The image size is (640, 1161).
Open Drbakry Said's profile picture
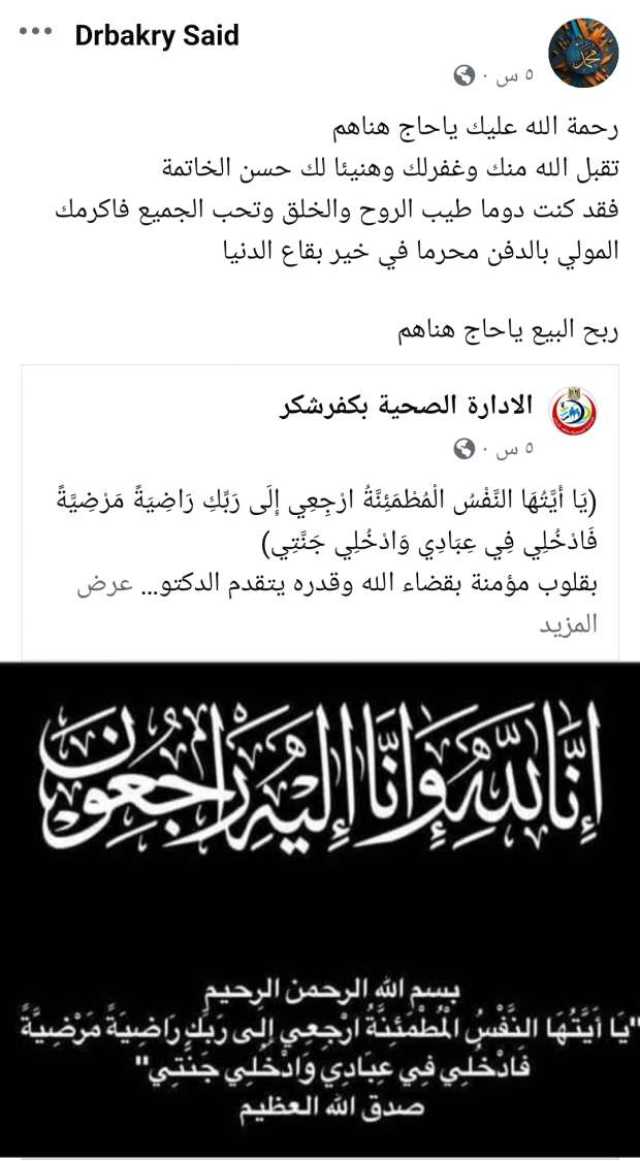584,51
